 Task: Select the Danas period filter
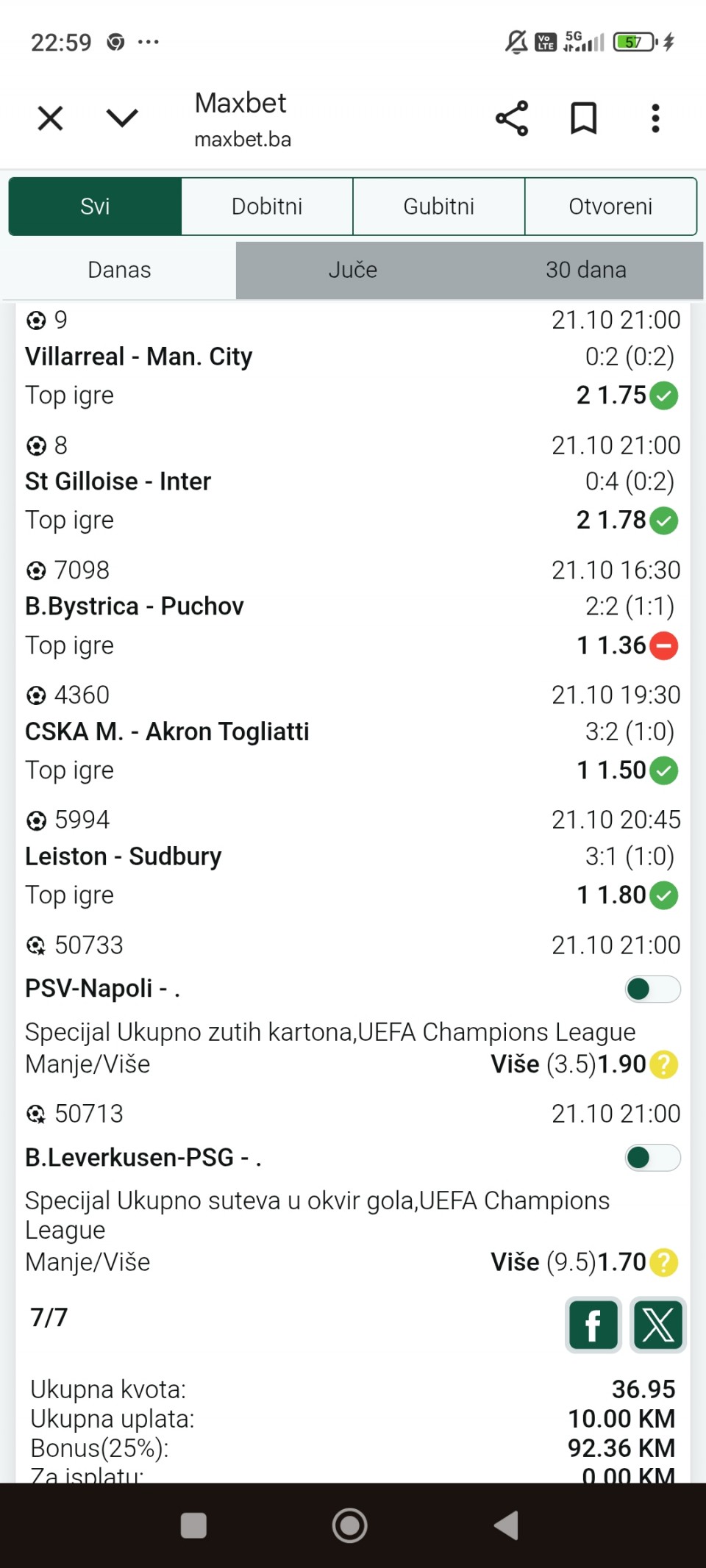(119, 270)
